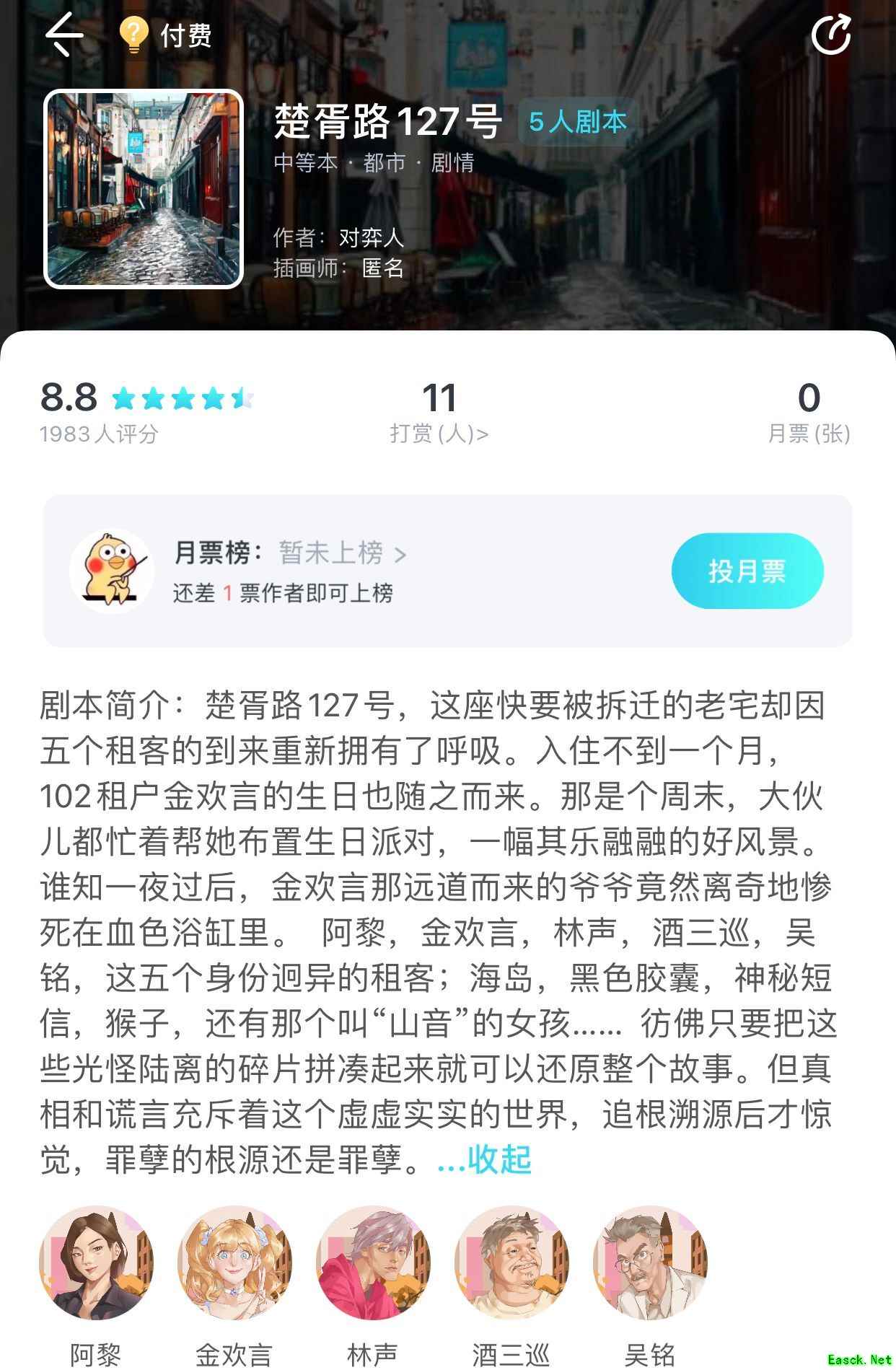Select the character 酒三巡
The height and width of the screenshot is (1370, 896).
511,1264
